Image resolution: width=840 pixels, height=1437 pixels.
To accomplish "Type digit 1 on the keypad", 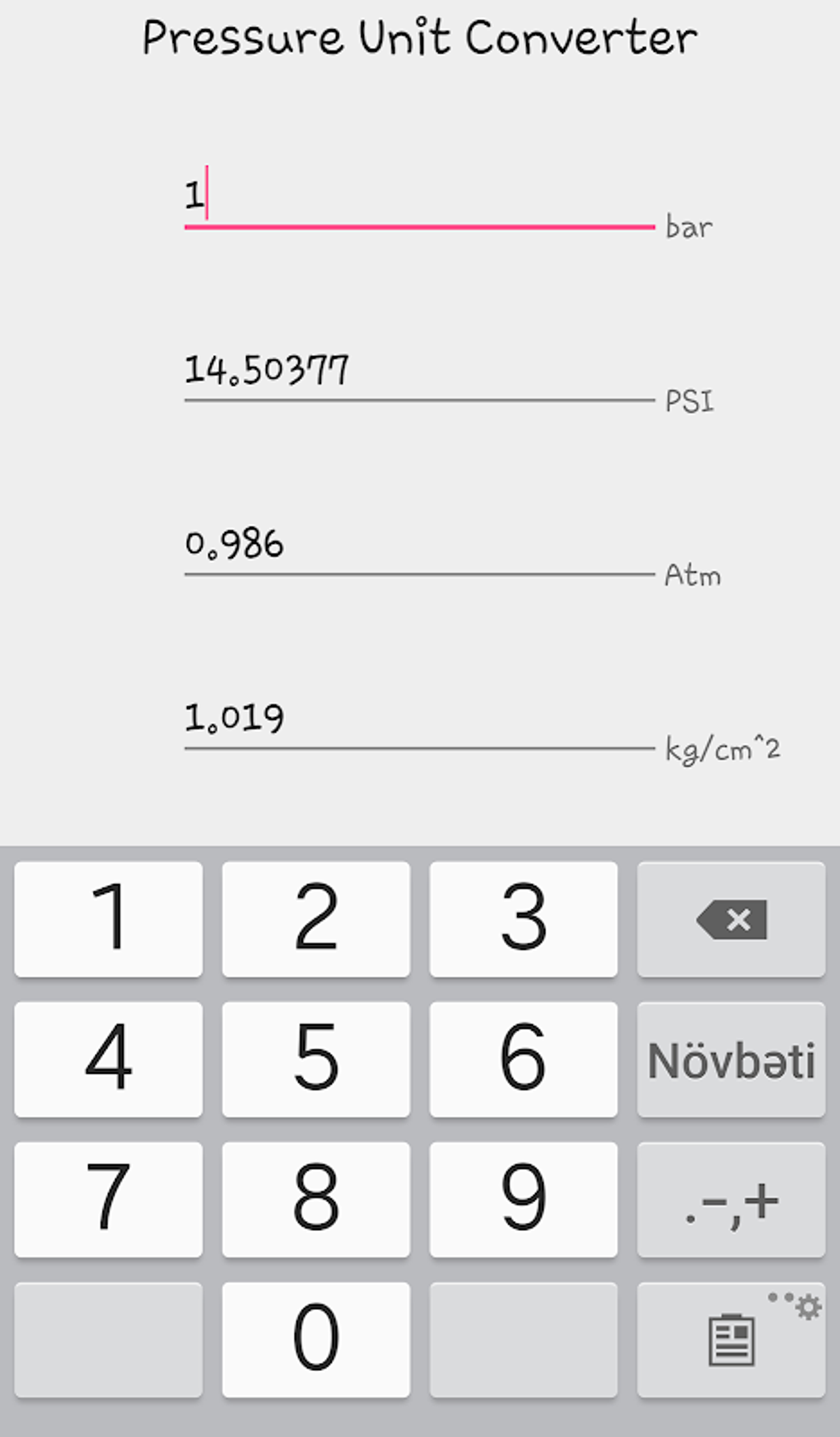I will [x=109, y=919].
